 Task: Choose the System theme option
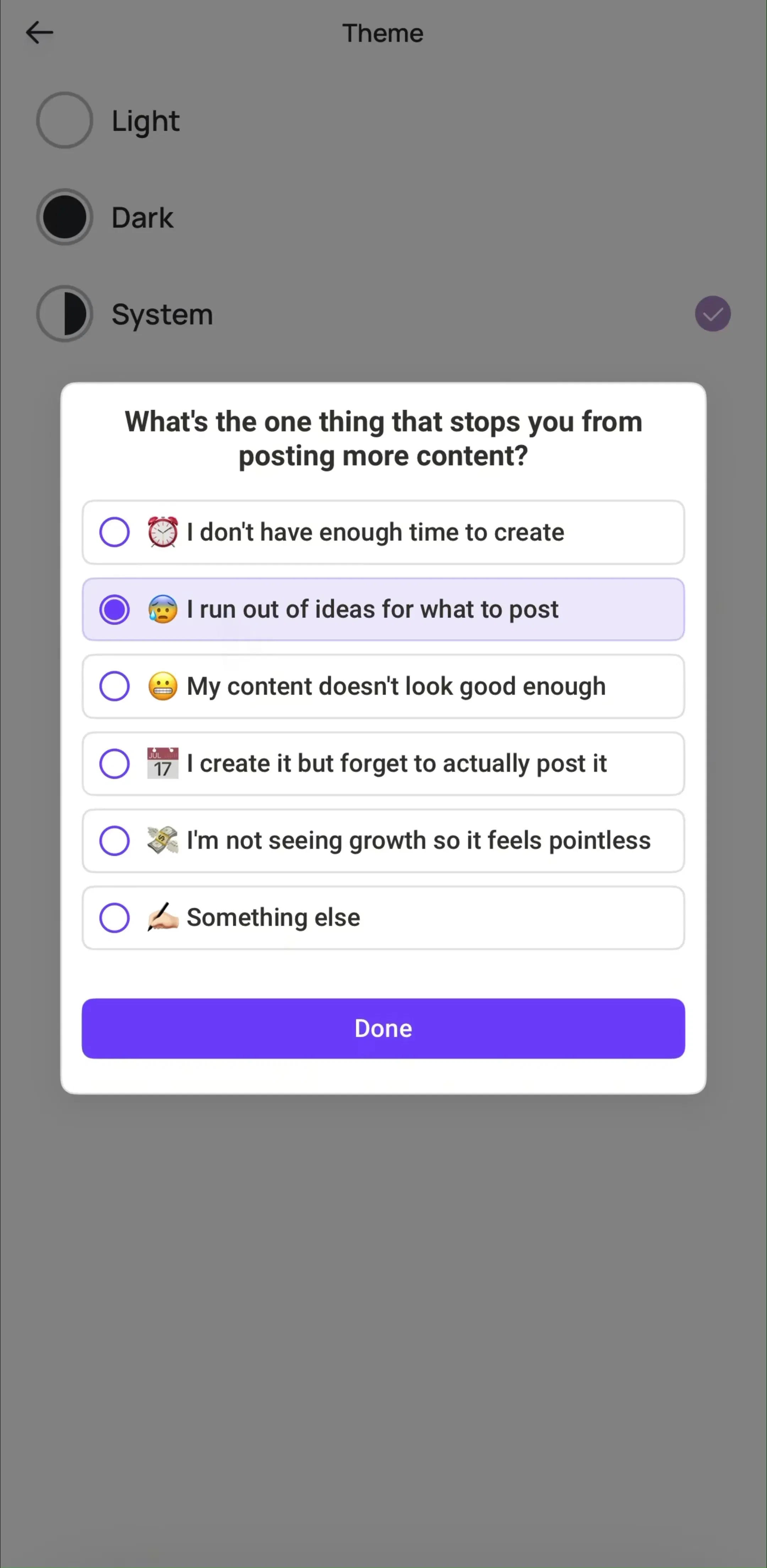pyautogui.click(x=383, y=314)
